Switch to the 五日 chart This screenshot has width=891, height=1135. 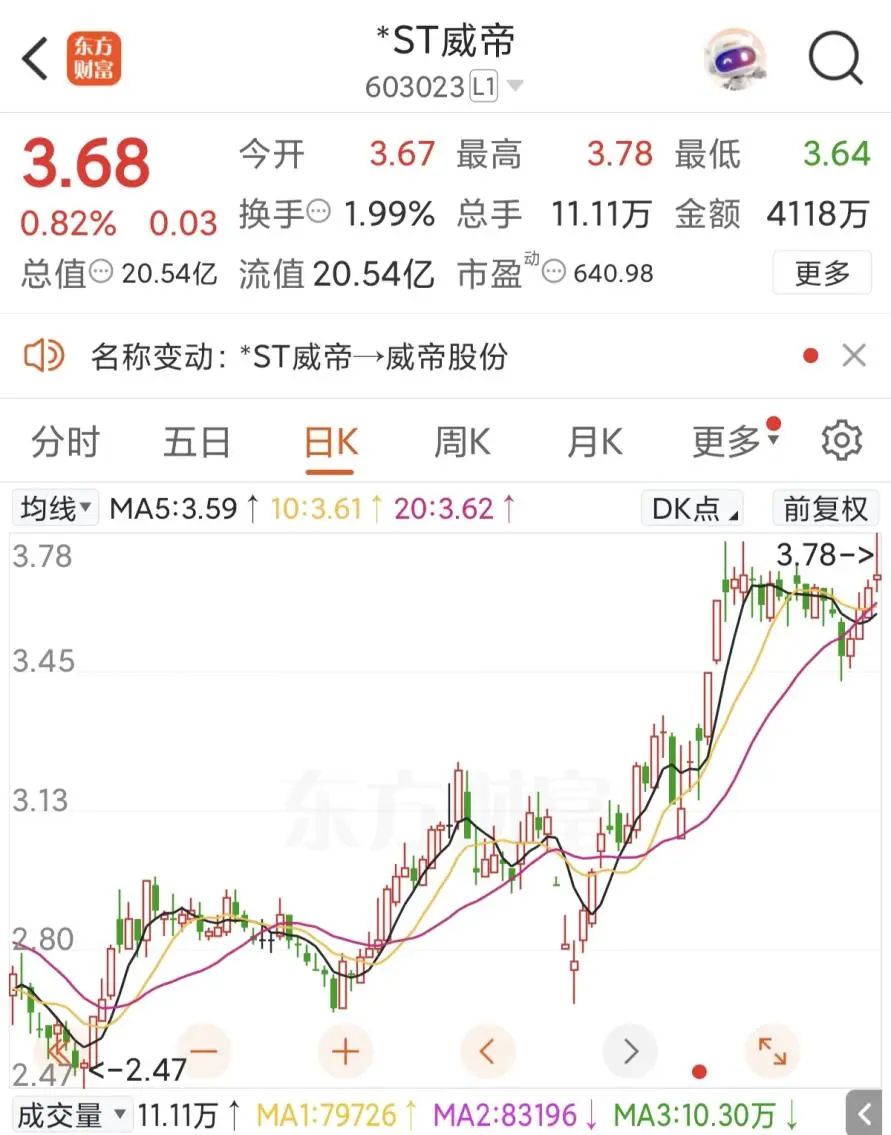197,442
